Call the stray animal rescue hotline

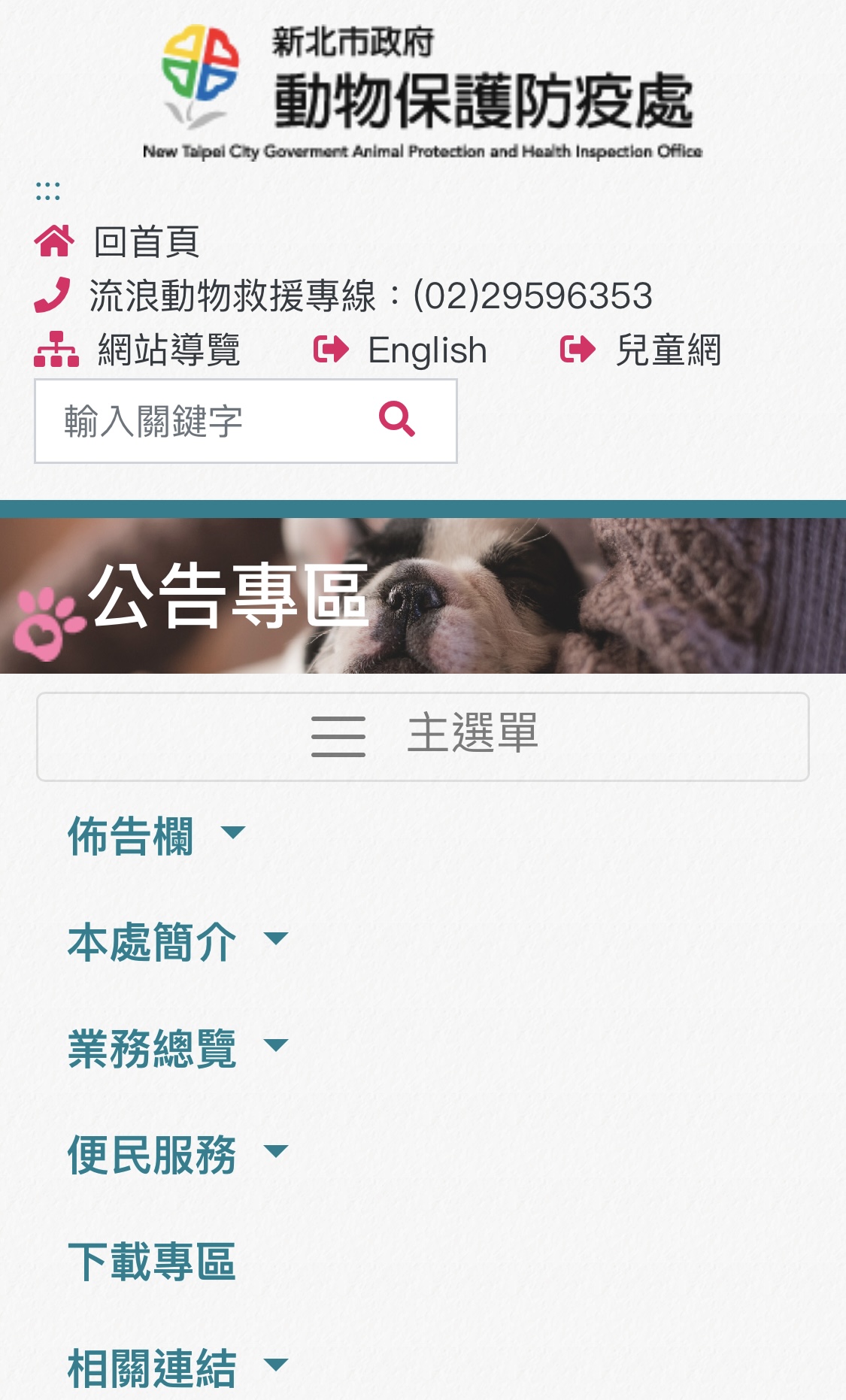[x=370, y=296]
